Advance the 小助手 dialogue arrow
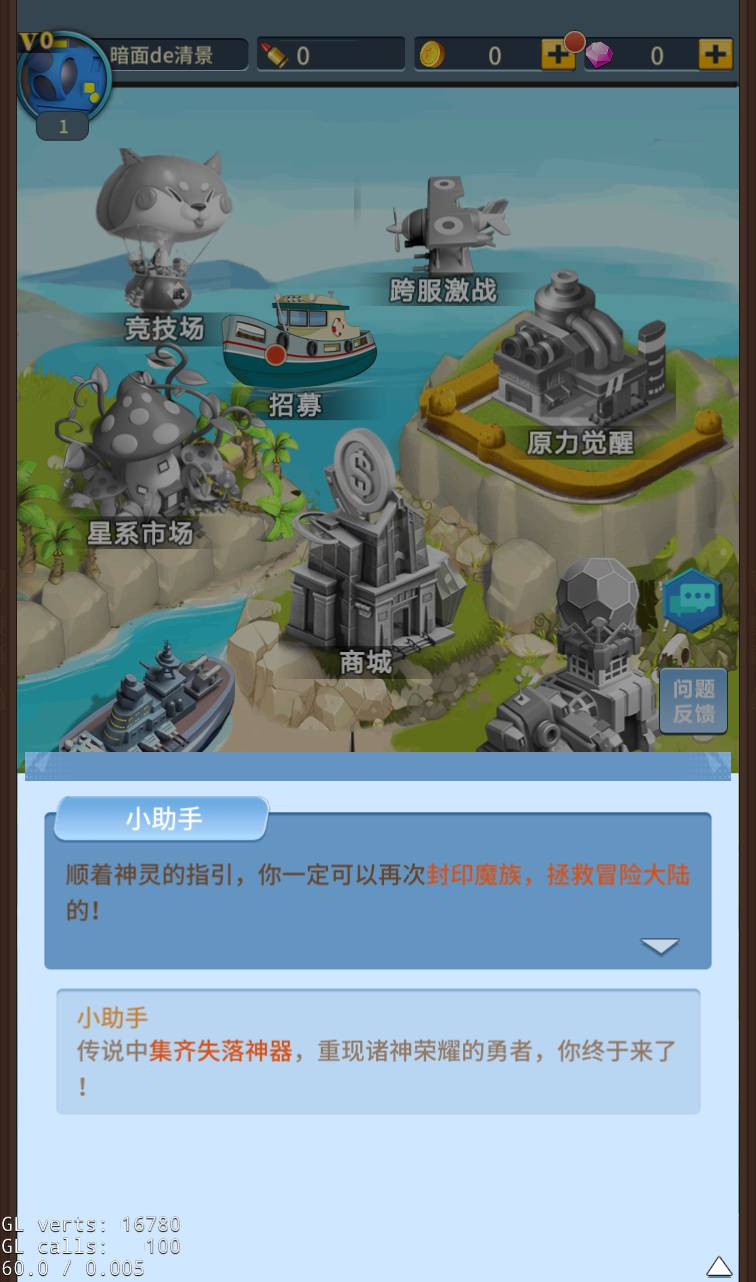The height and width of the screenshot is (1282, 756). (660, 946)
